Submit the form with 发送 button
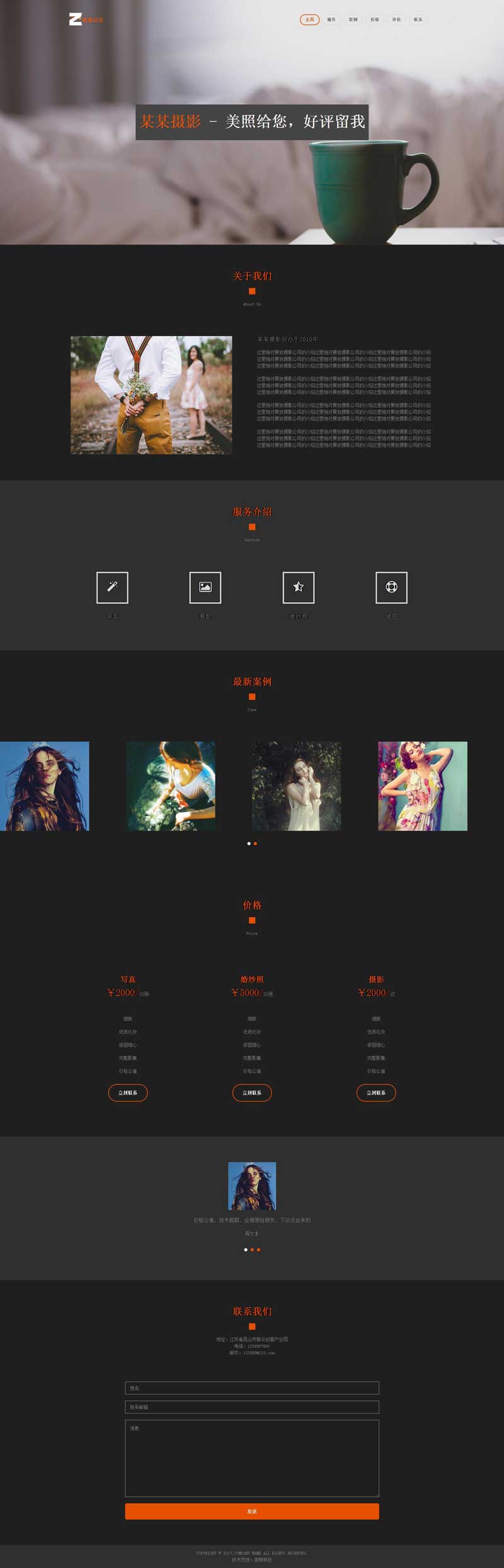This screenshot has width=504, height=1568. 252,1511
